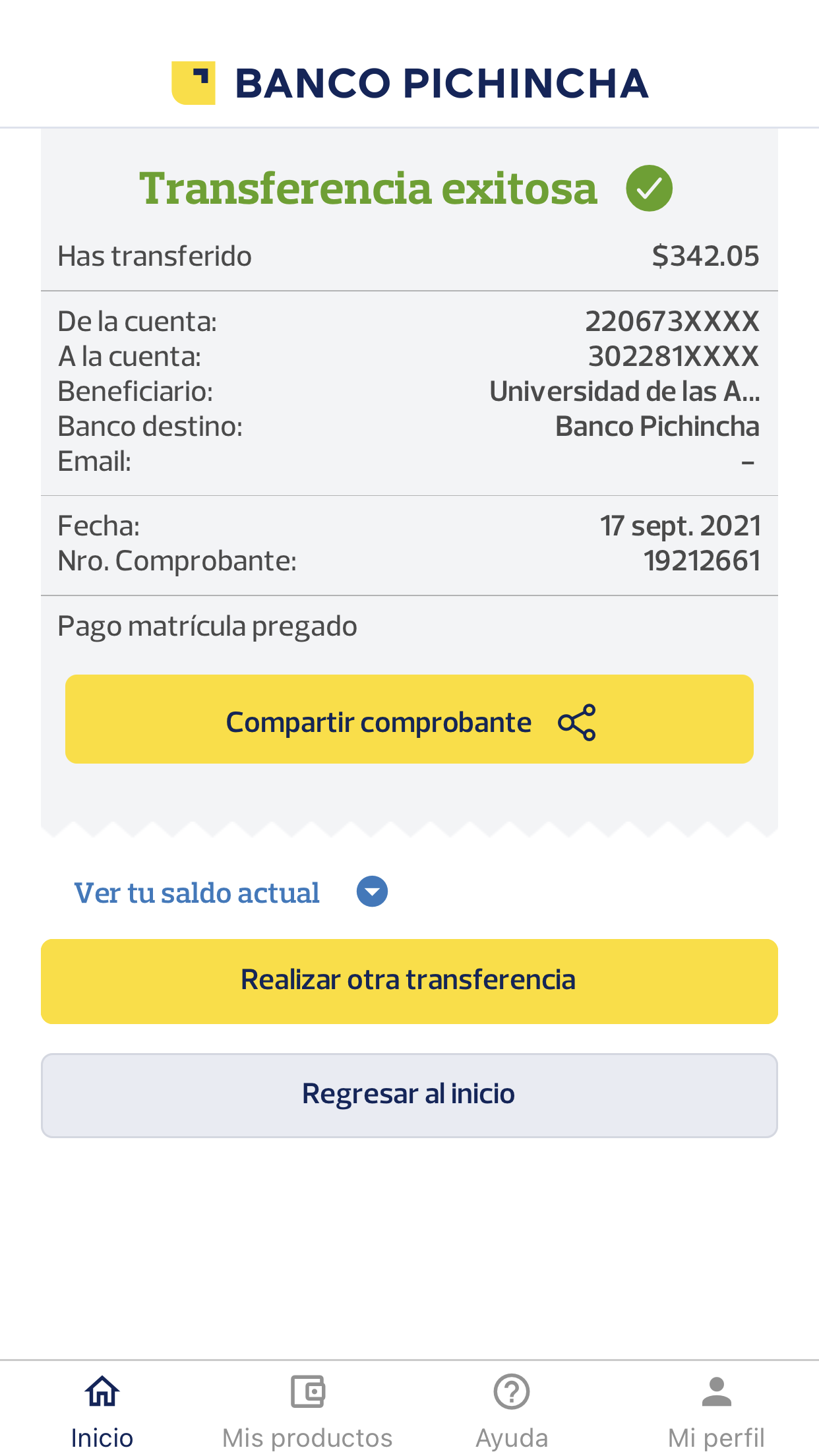819x1456 pixels.
Task: Expand Ver tu saldo actual
Action: pyautogui.click(x=230, y=893)
